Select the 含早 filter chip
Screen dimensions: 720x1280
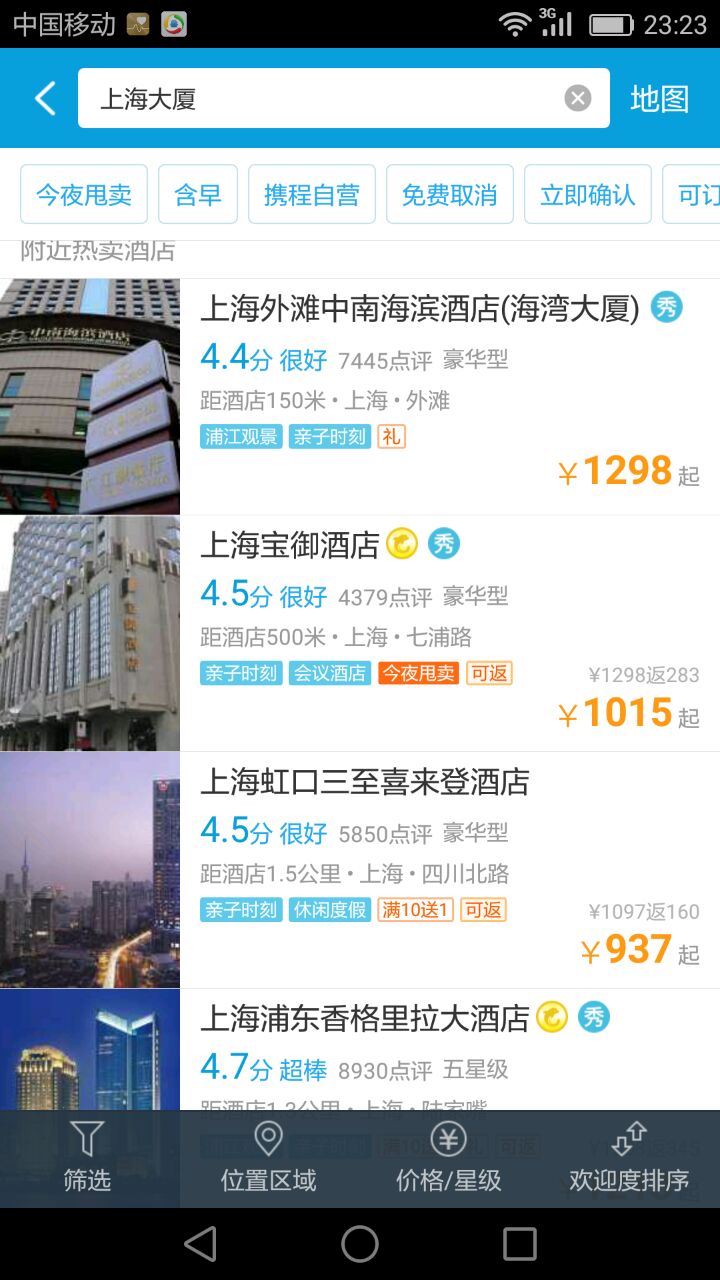pos(198,194)
